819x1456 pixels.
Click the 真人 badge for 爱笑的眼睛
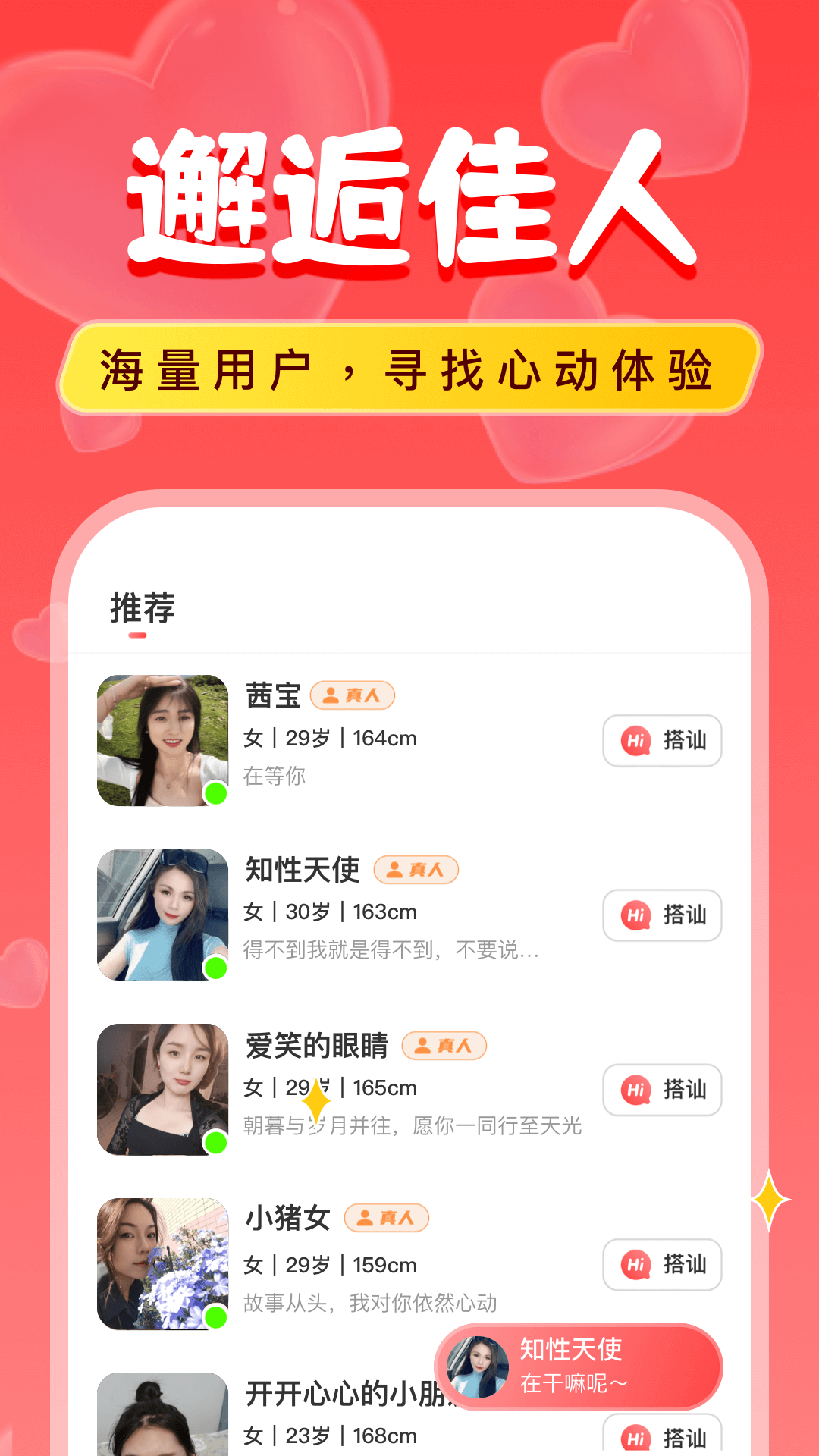[x=444, y=1044]
